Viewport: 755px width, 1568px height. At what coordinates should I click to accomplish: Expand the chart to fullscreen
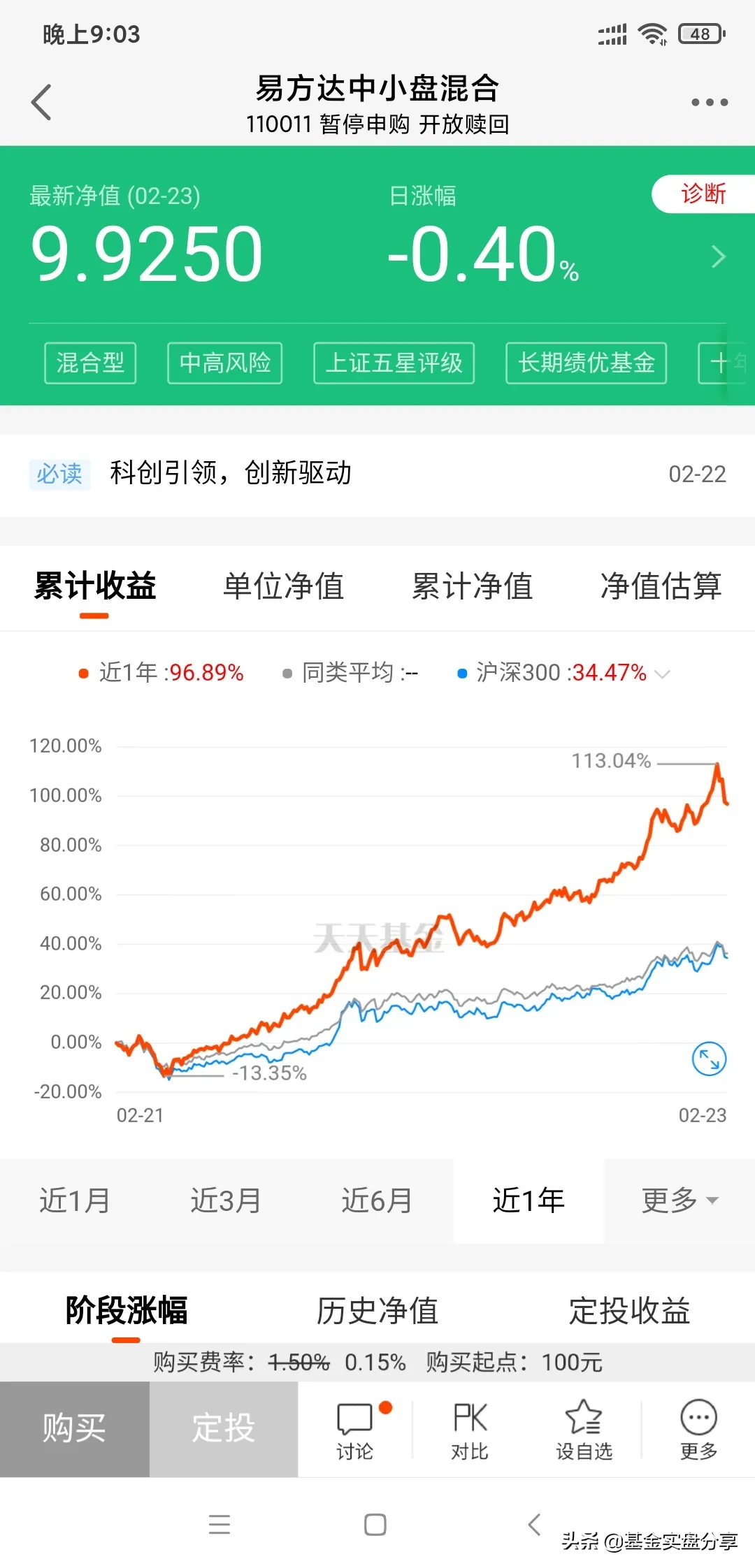(x=709, y=1059)
